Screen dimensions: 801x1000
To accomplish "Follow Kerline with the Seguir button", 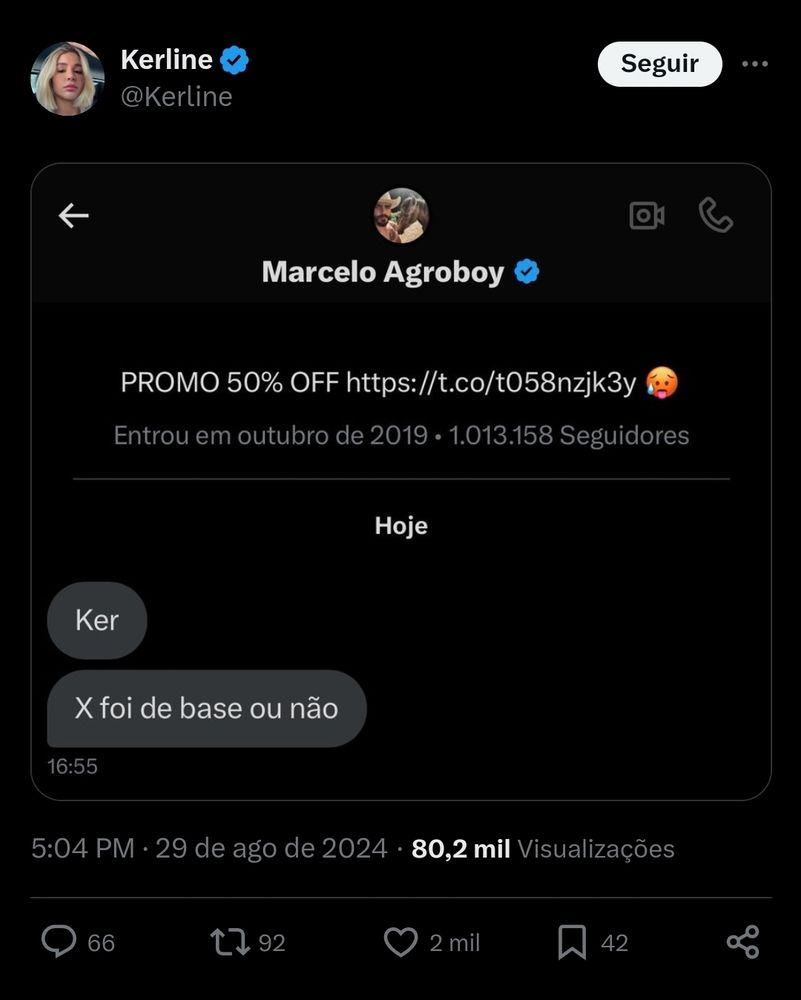I will (x=659, y=64).
